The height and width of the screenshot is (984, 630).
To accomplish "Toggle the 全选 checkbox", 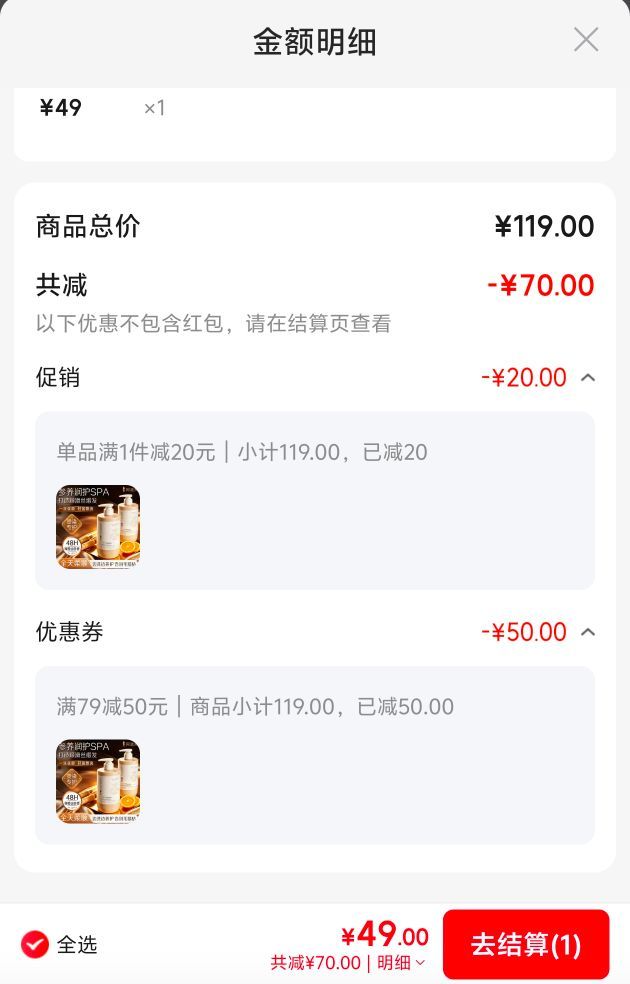I will click(x=35, y=944).
